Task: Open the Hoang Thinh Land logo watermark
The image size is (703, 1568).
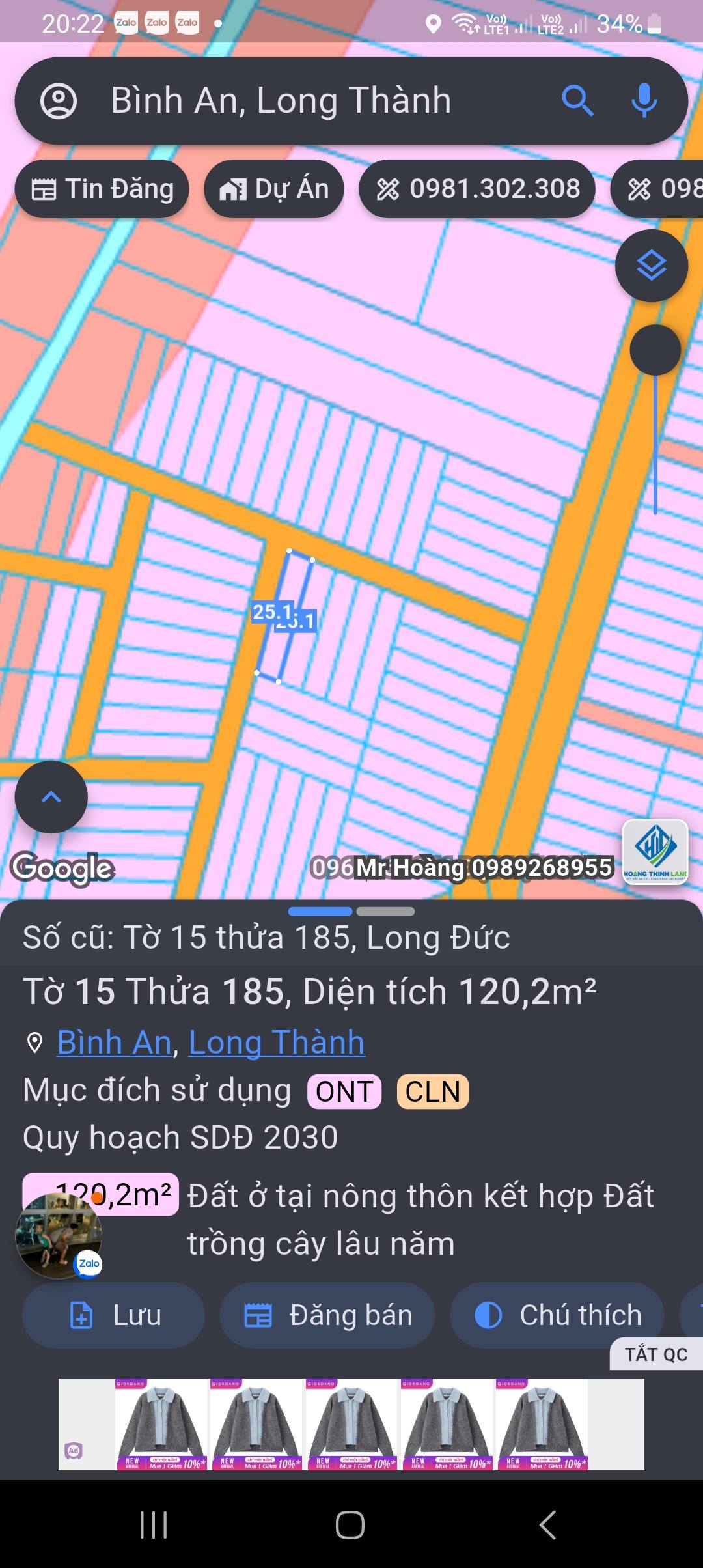Action: pos(655,851)
